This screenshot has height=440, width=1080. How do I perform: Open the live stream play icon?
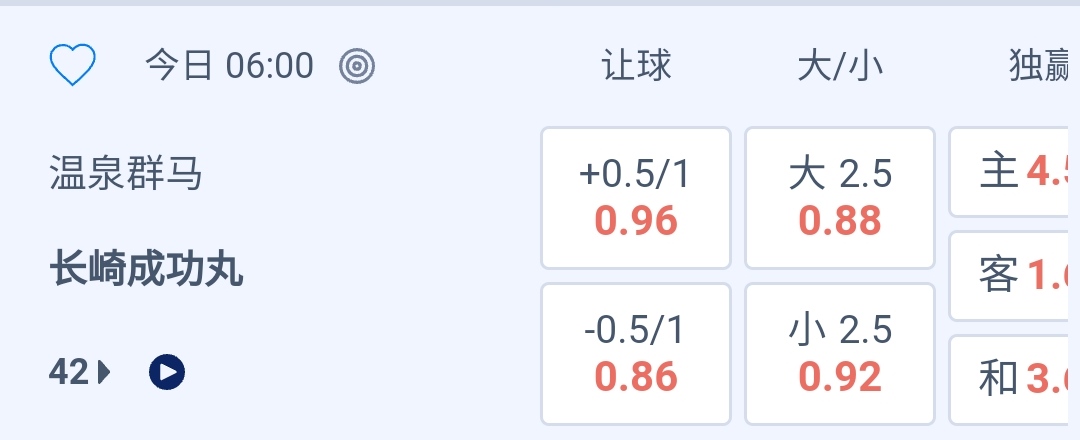[x=167, y=373]
